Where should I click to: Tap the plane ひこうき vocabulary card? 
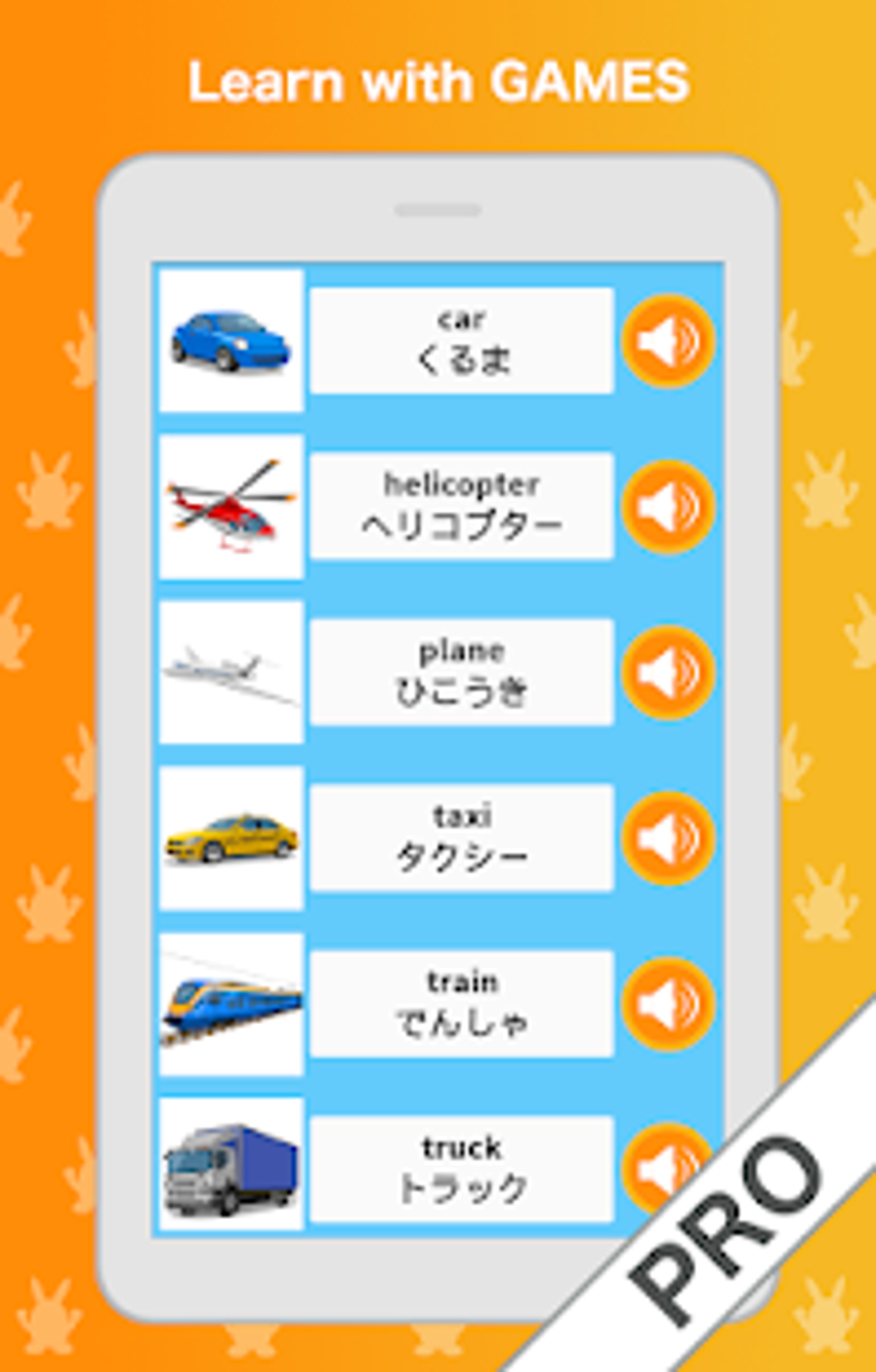461,672
